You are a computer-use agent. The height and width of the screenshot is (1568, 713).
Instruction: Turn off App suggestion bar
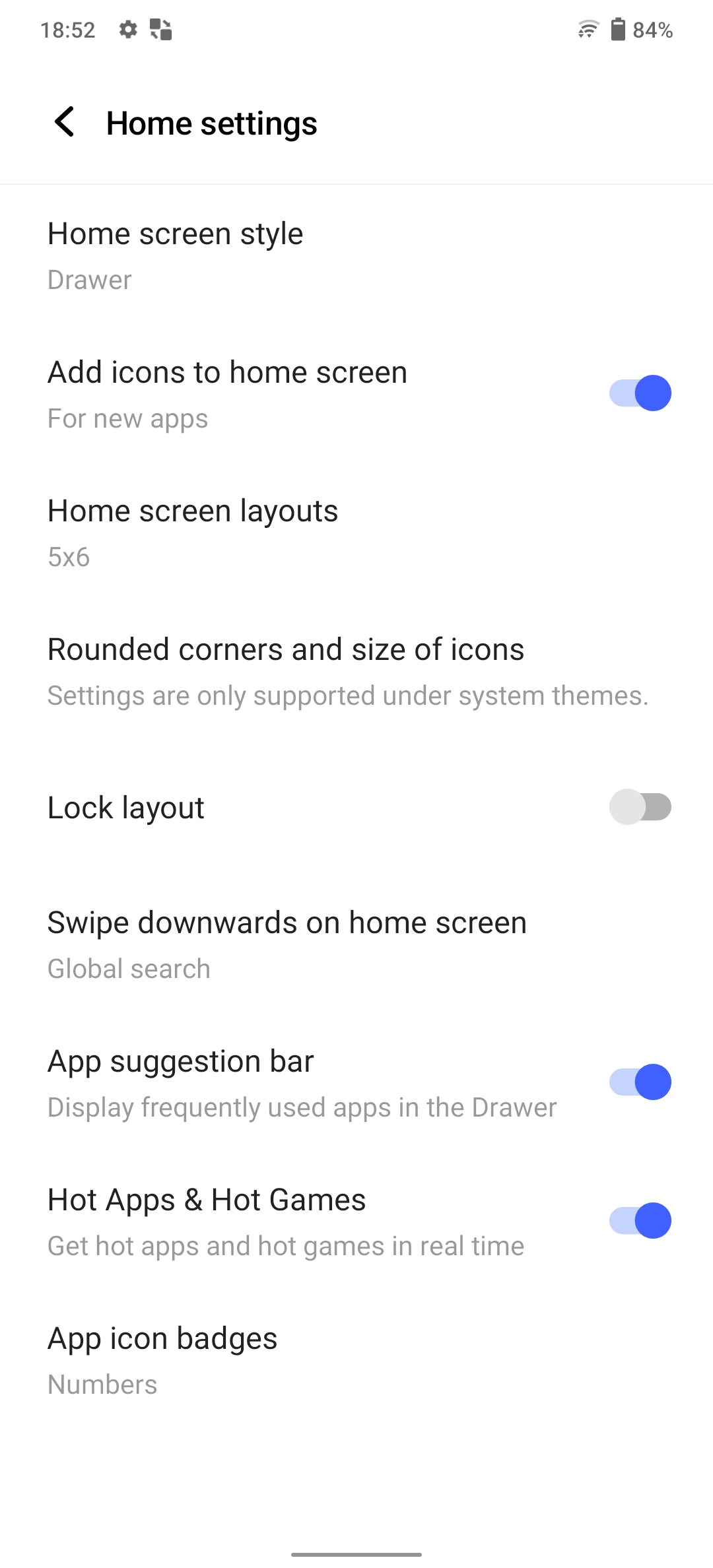(640, 1082)
